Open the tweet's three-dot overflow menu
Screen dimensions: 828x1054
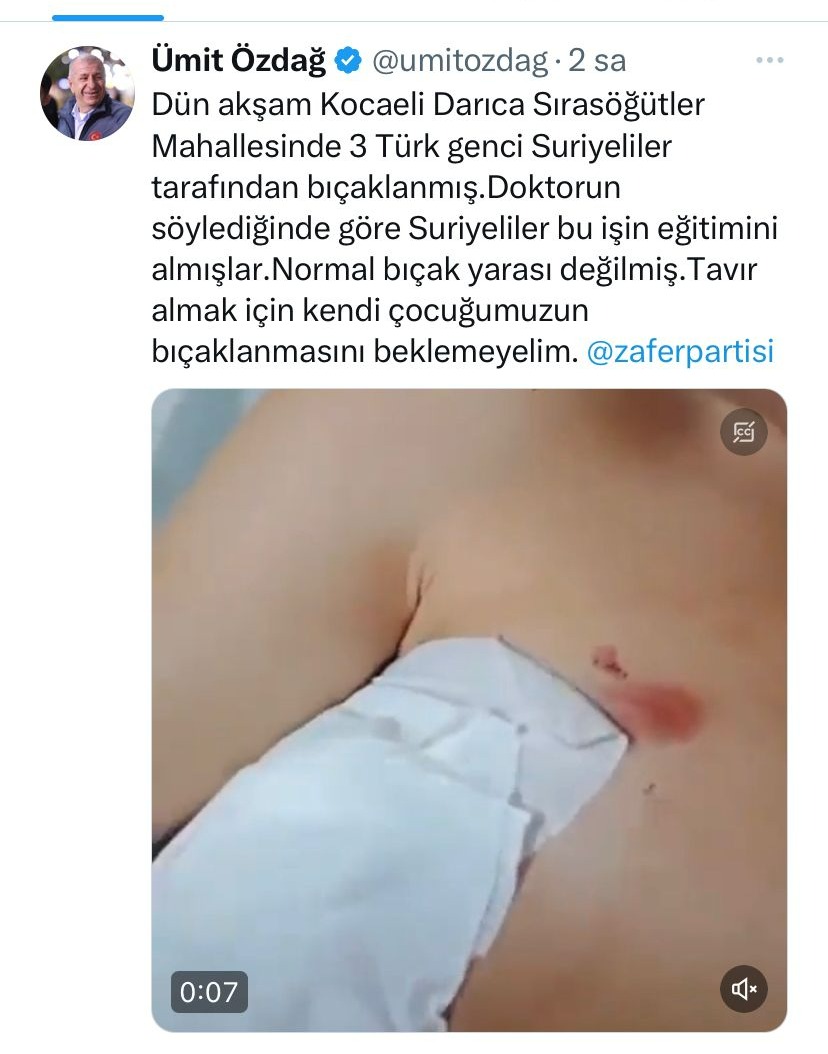click(x=769, y=61)
